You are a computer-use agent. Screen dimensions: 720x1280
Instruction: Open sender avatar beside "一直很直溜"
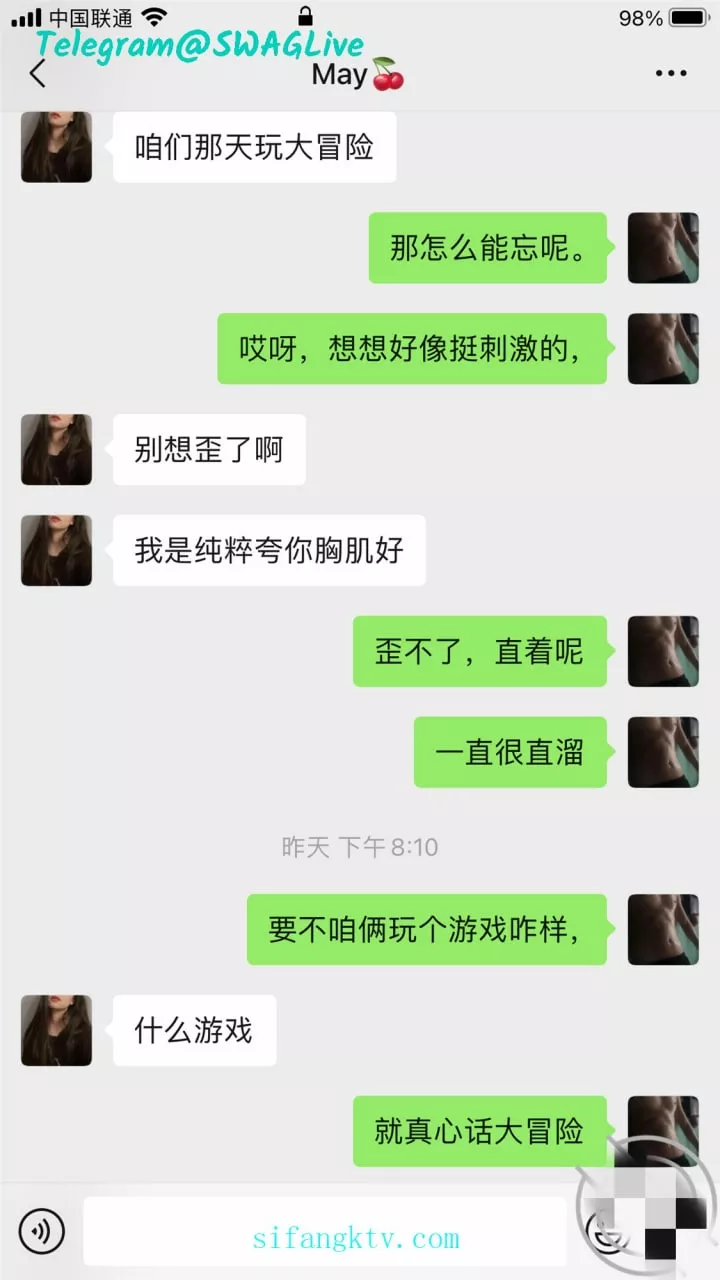[x=663, y=752]
